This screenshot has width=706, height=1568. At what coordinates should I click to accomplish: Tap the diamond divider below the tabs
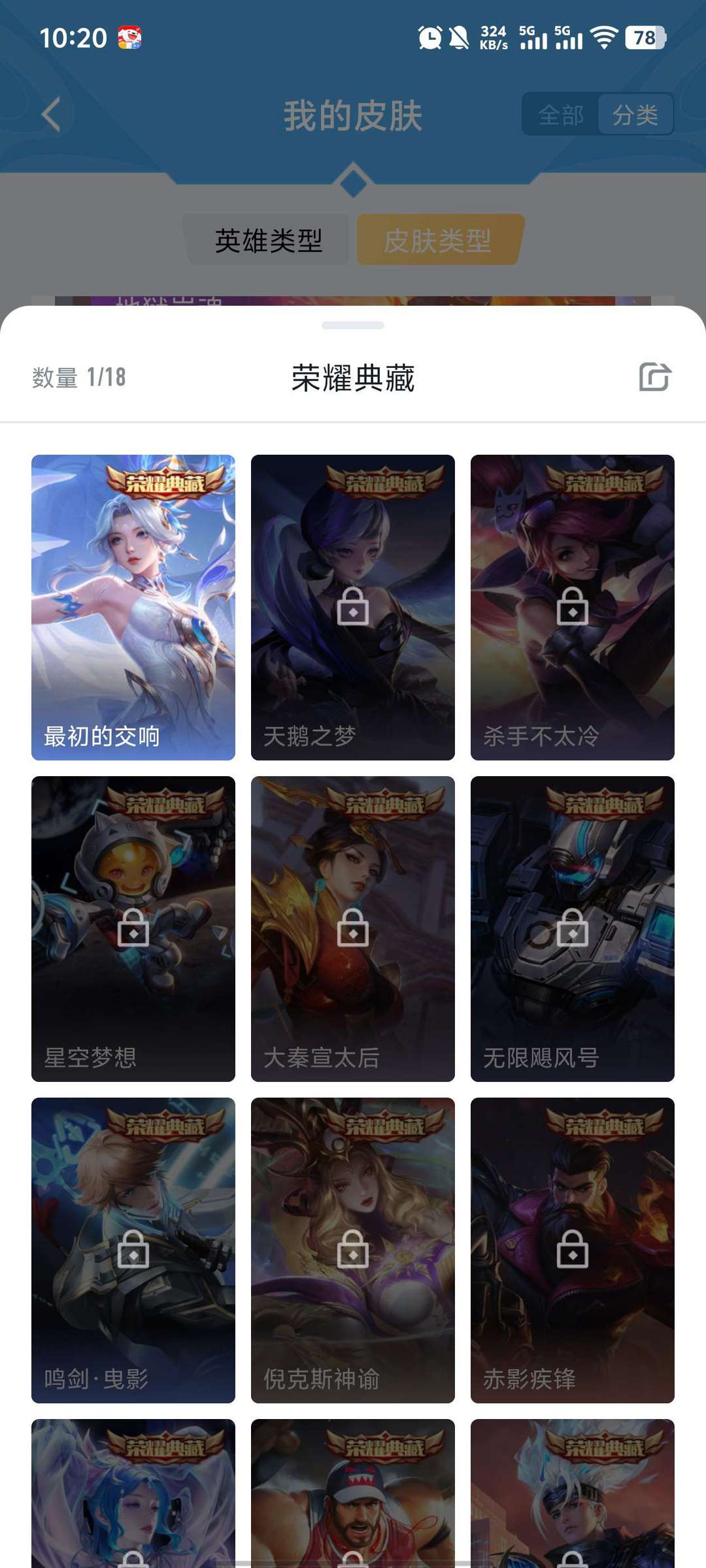353,184
